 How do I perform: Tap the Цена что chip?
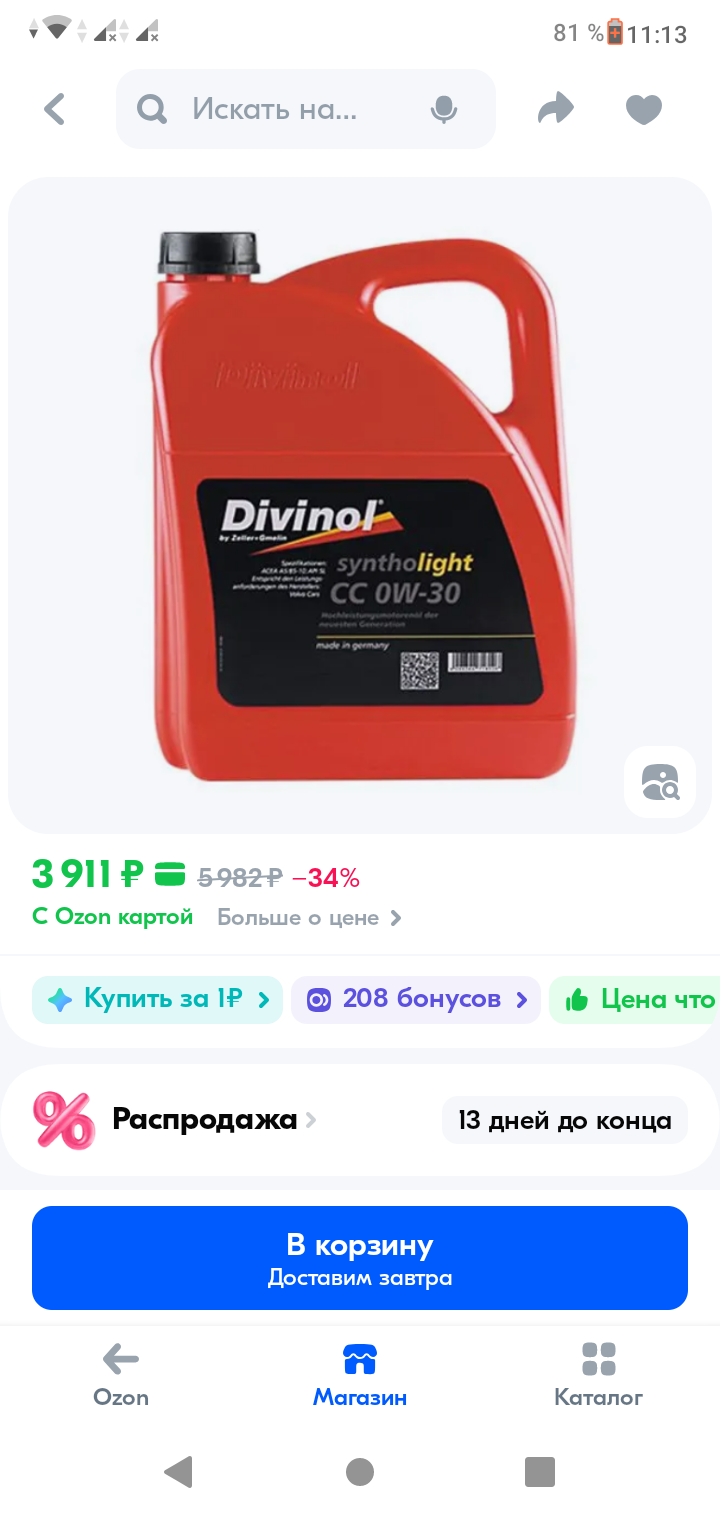point(634,999)
